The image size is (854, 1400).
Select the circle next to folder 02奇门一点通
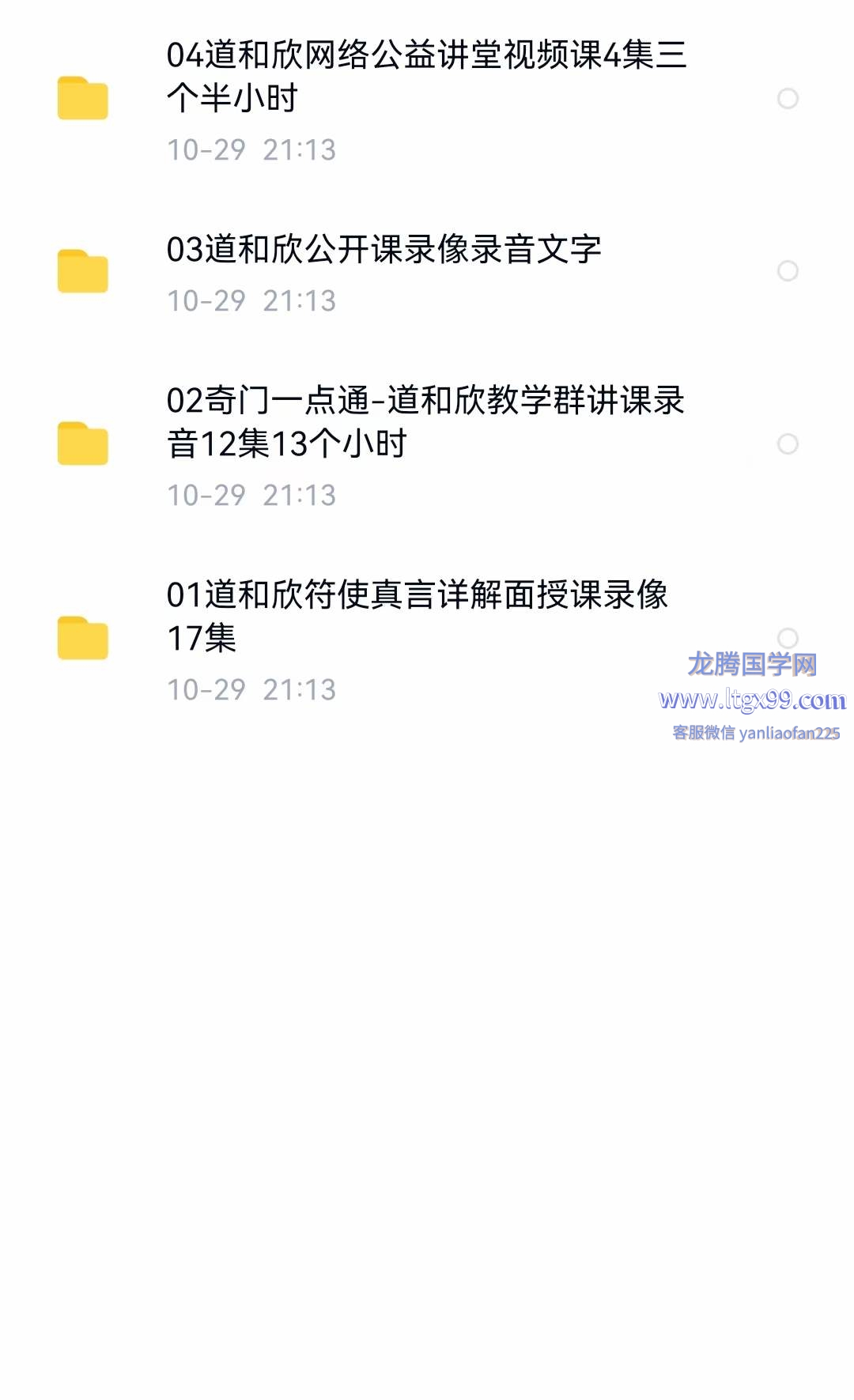click(788, 443)
